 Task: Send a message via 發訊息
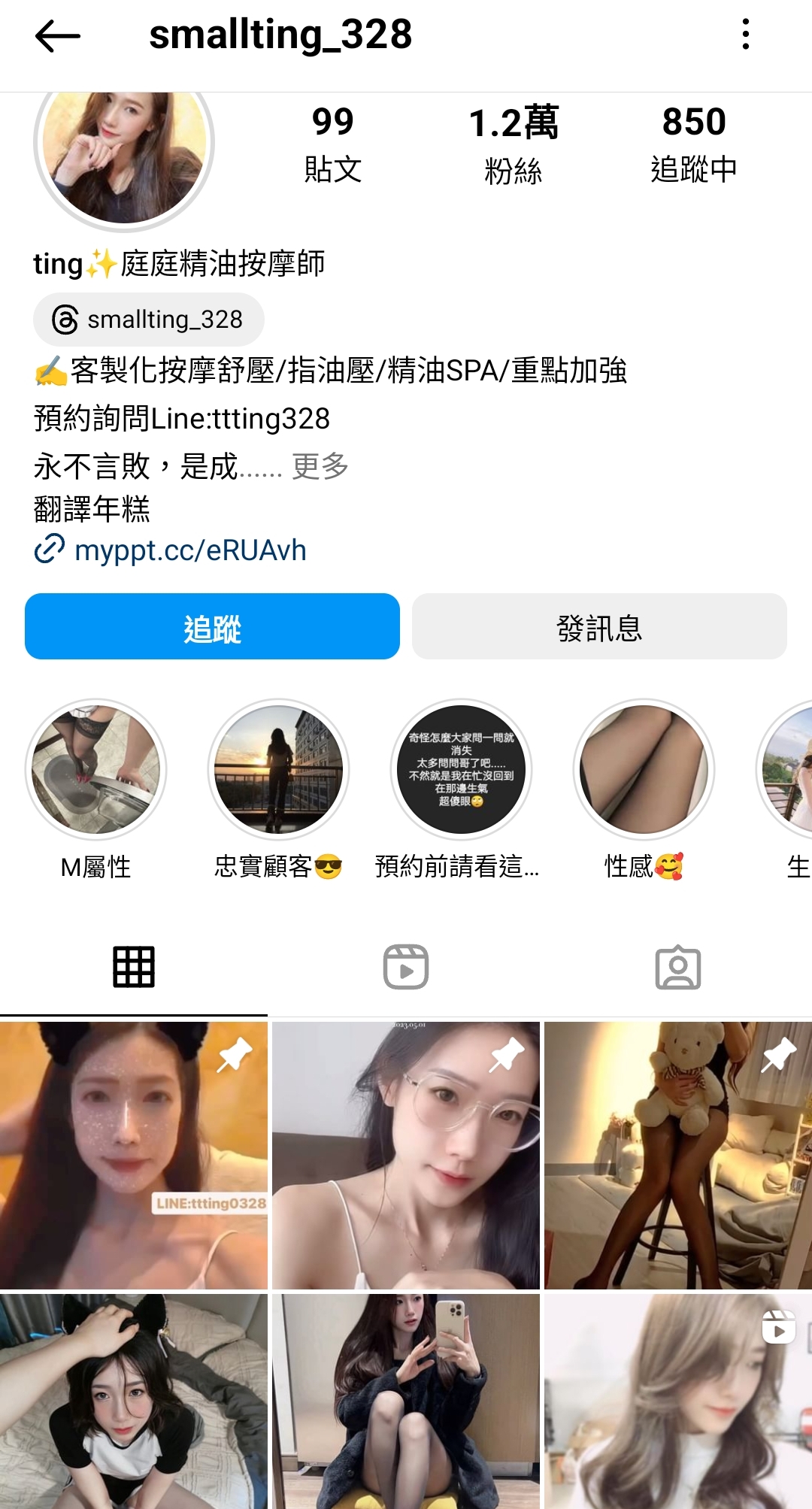pos(599,626)
